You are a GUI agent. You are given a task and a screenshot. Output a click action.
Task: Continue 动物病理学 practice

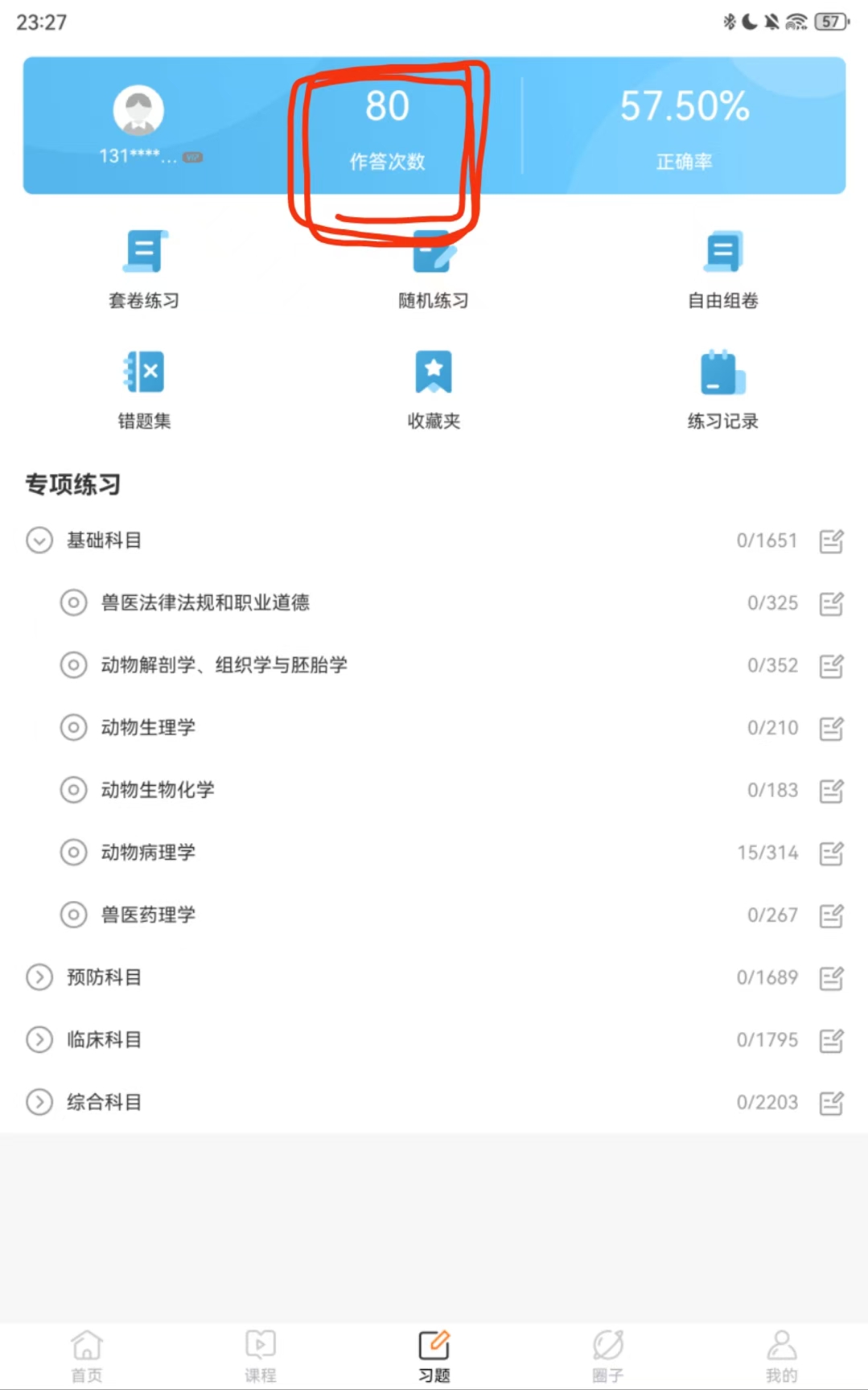pyautogui.click(x=434, y=853)
